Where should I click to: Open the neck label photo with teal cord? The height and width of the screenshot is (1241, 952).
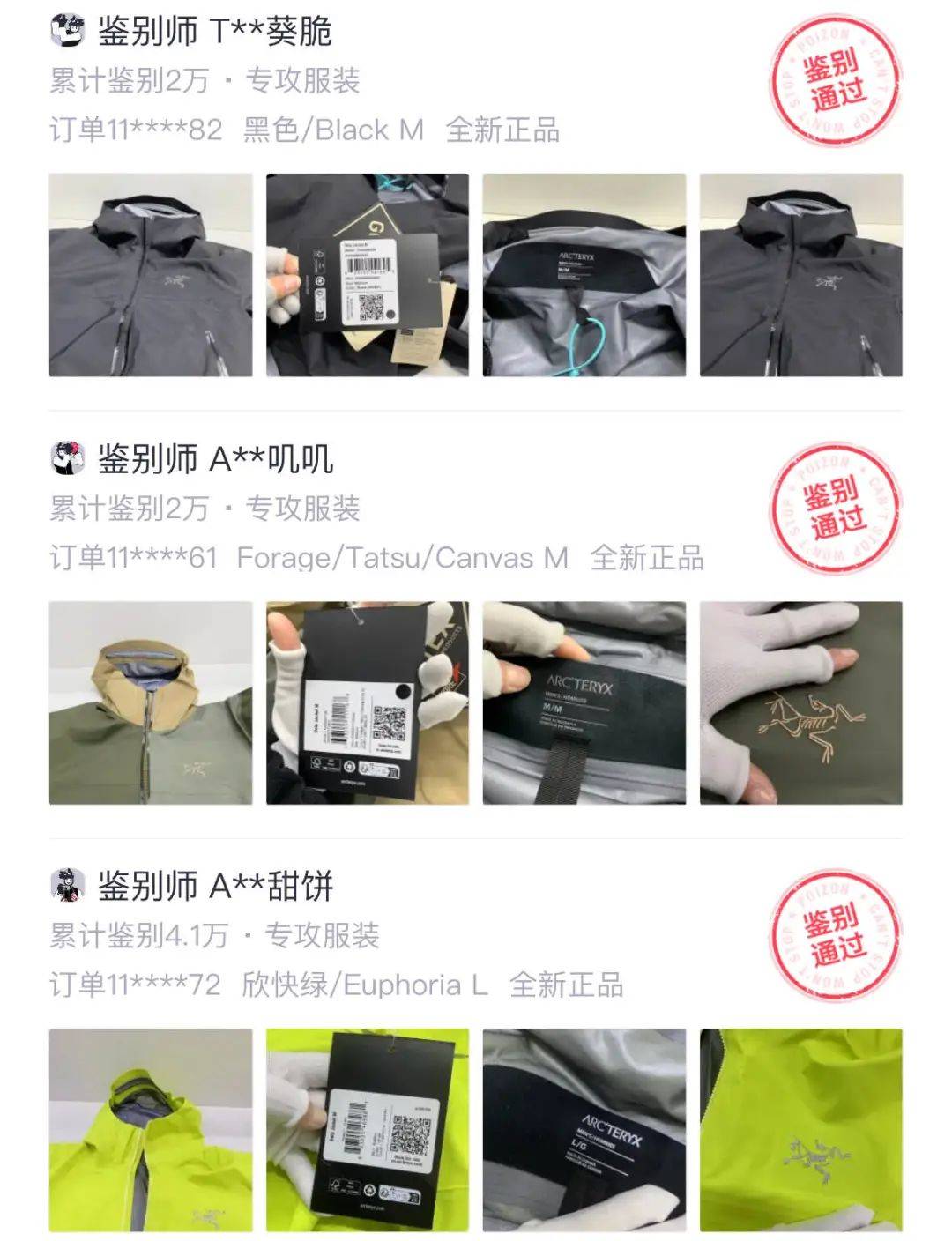pyautogui.click(x=584, y=275)
